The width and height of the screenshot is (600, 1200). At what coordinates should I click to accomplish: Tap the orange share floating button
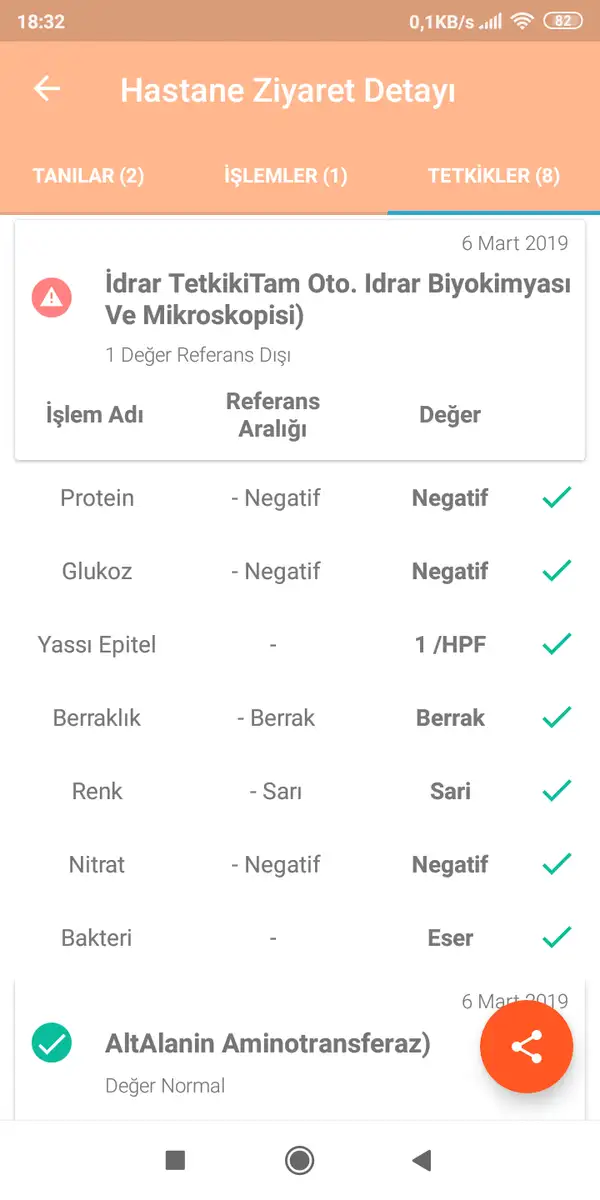point(526,1047)
